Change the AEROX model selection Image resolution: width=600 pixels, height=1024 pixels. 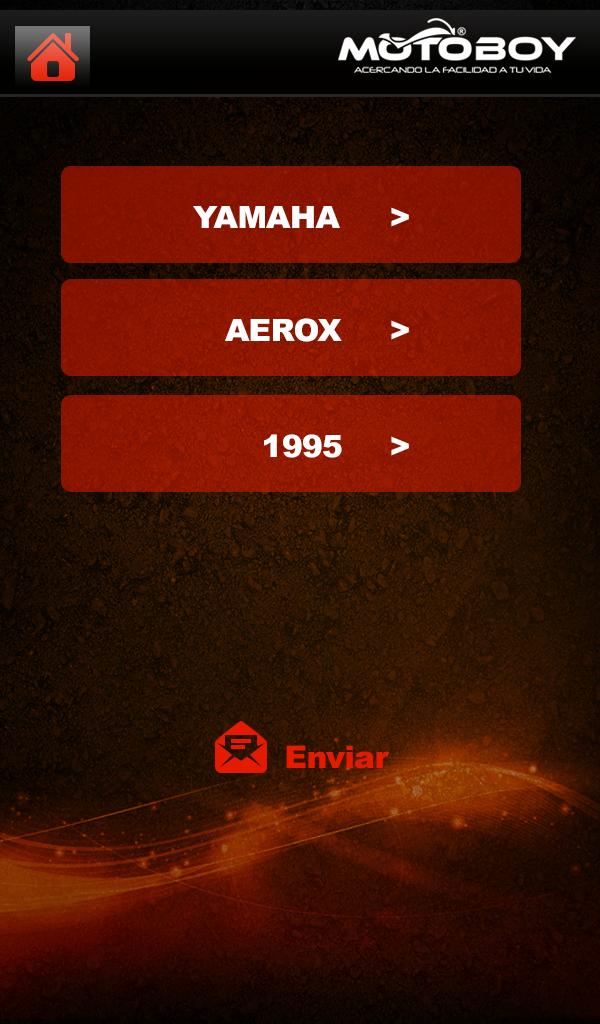click(x=291, y=328)
